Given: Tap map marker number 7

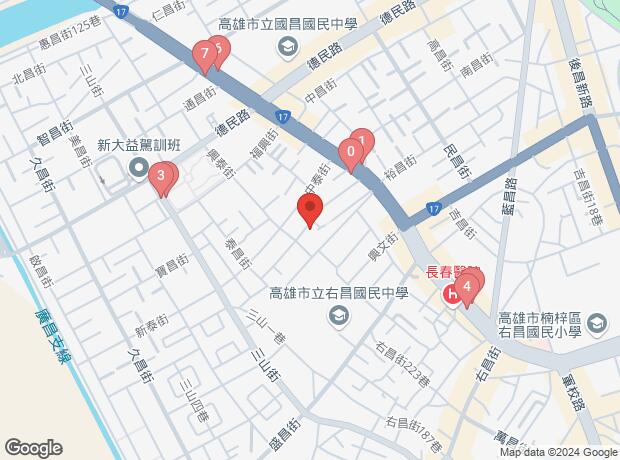Looking at the screenshot, I should [x=204, y=54].
